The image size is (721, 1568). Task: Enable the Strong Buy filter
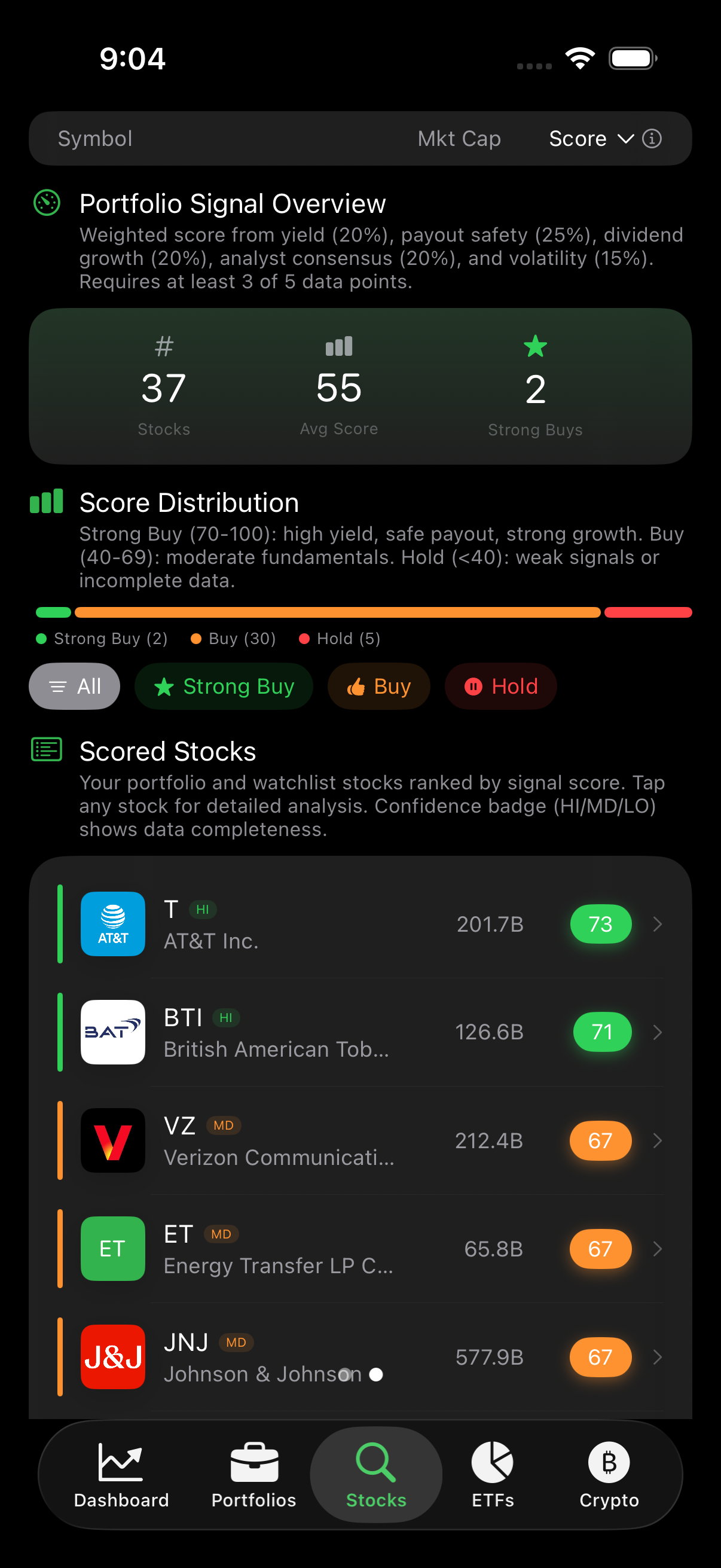tap(224, 686)
